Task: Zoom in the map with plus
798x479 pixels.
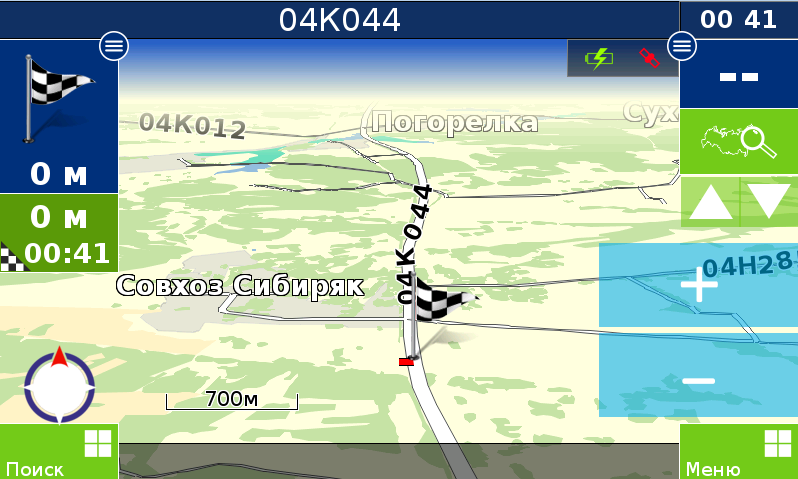Action: (x=698, y=285)
